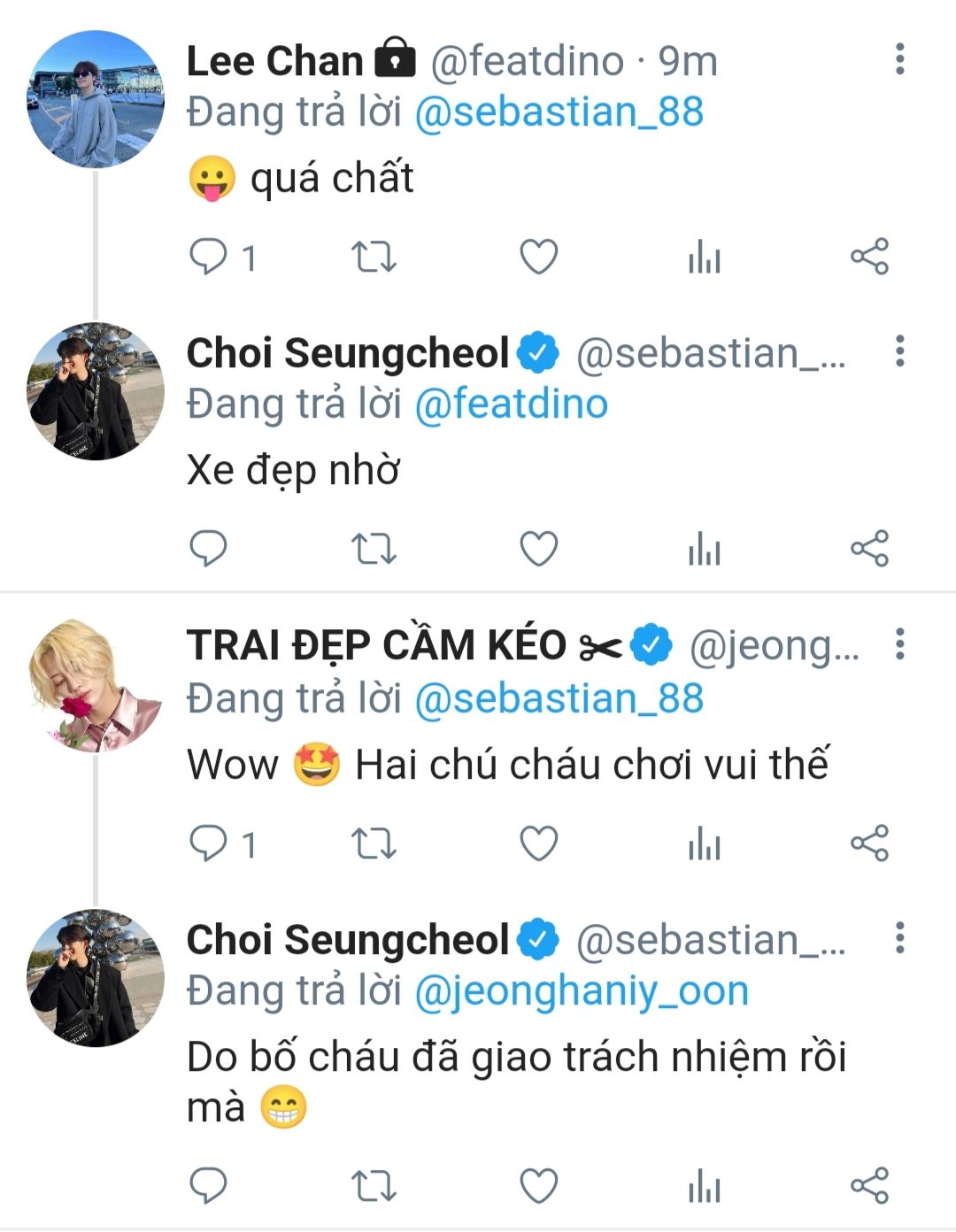This screenshot has height=1232, width=956.
Task: Retweet the "Hai chú cháu chơi vui thế" tweet
Action: point(374,843)
